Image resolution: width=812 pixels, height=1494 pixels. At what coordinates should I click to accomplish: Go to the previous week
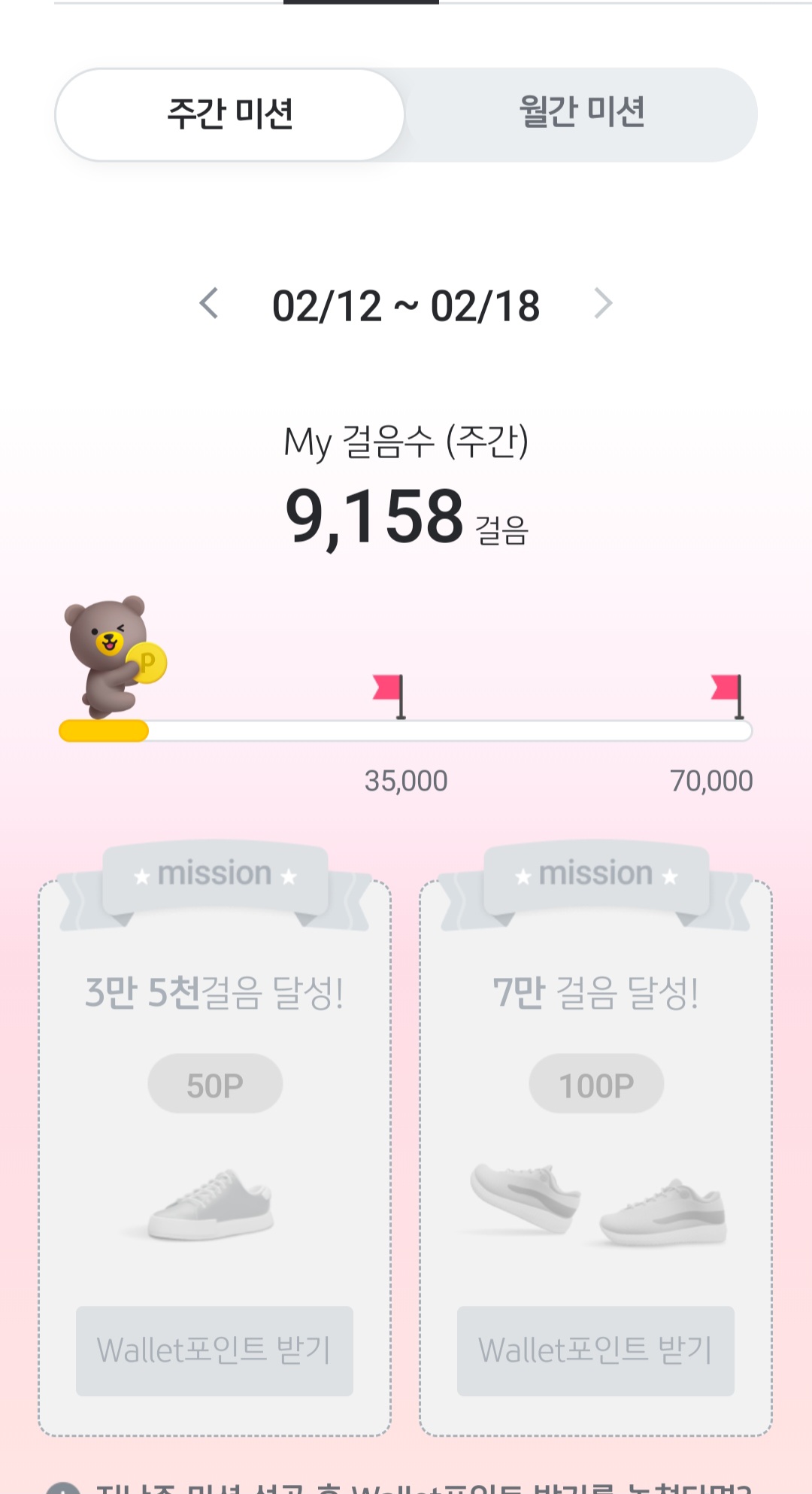[209, 304]
